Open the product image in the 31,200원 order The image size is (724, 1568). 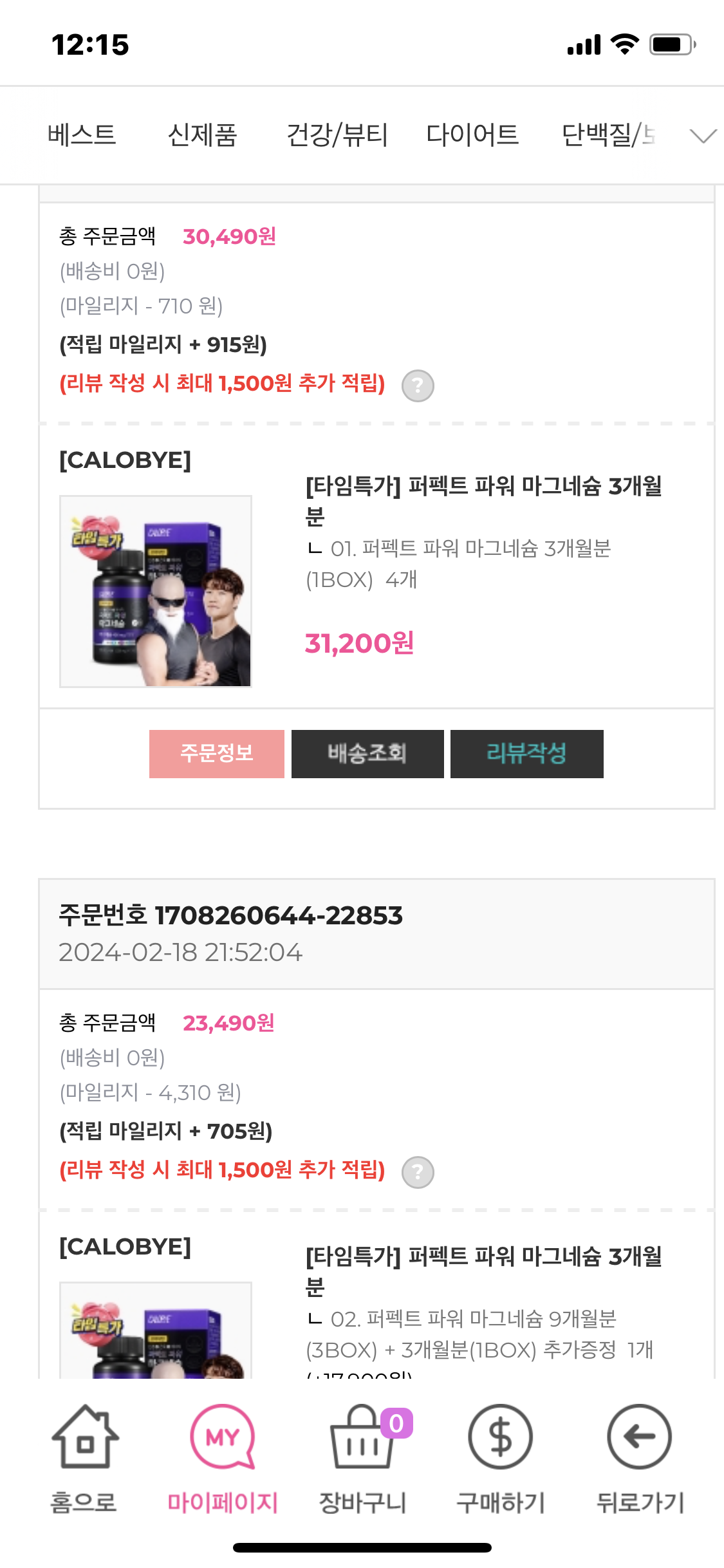tap(156, 591)
